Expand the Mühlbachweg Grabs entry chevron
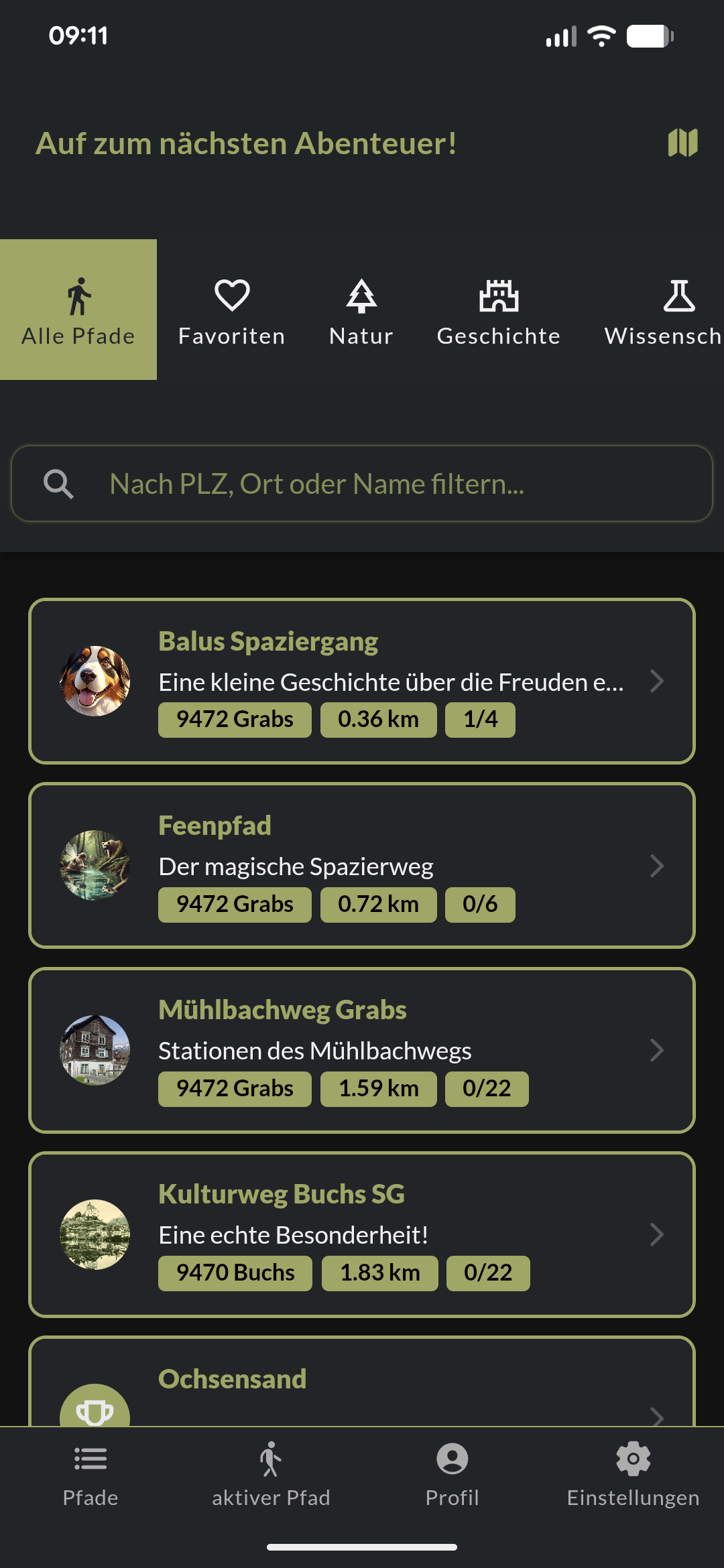The image size is (724, 1568). [x=657, y=1050]
